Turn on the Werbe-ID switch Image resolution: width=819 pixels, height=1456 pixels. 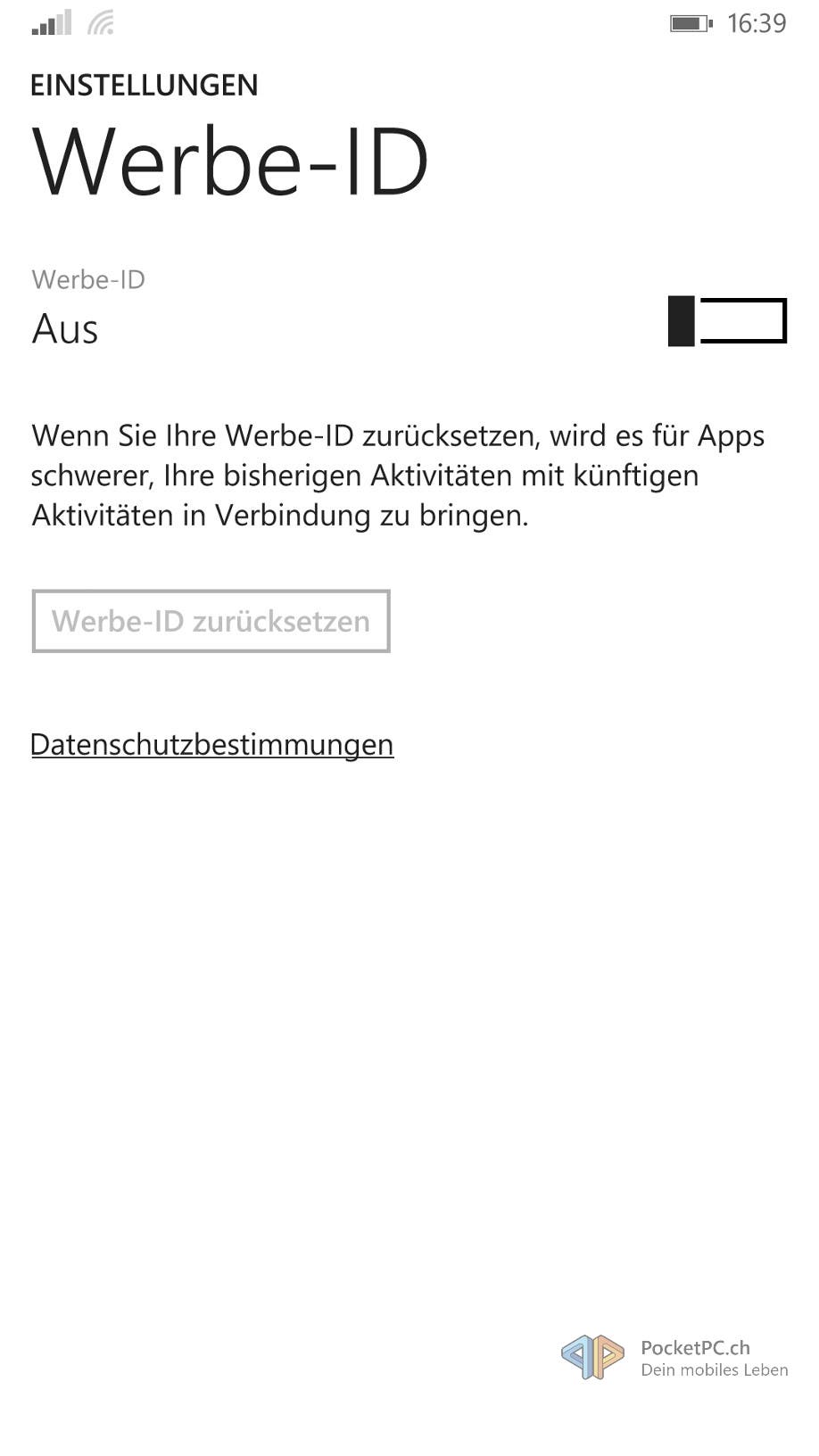click(x=727, y=321)
